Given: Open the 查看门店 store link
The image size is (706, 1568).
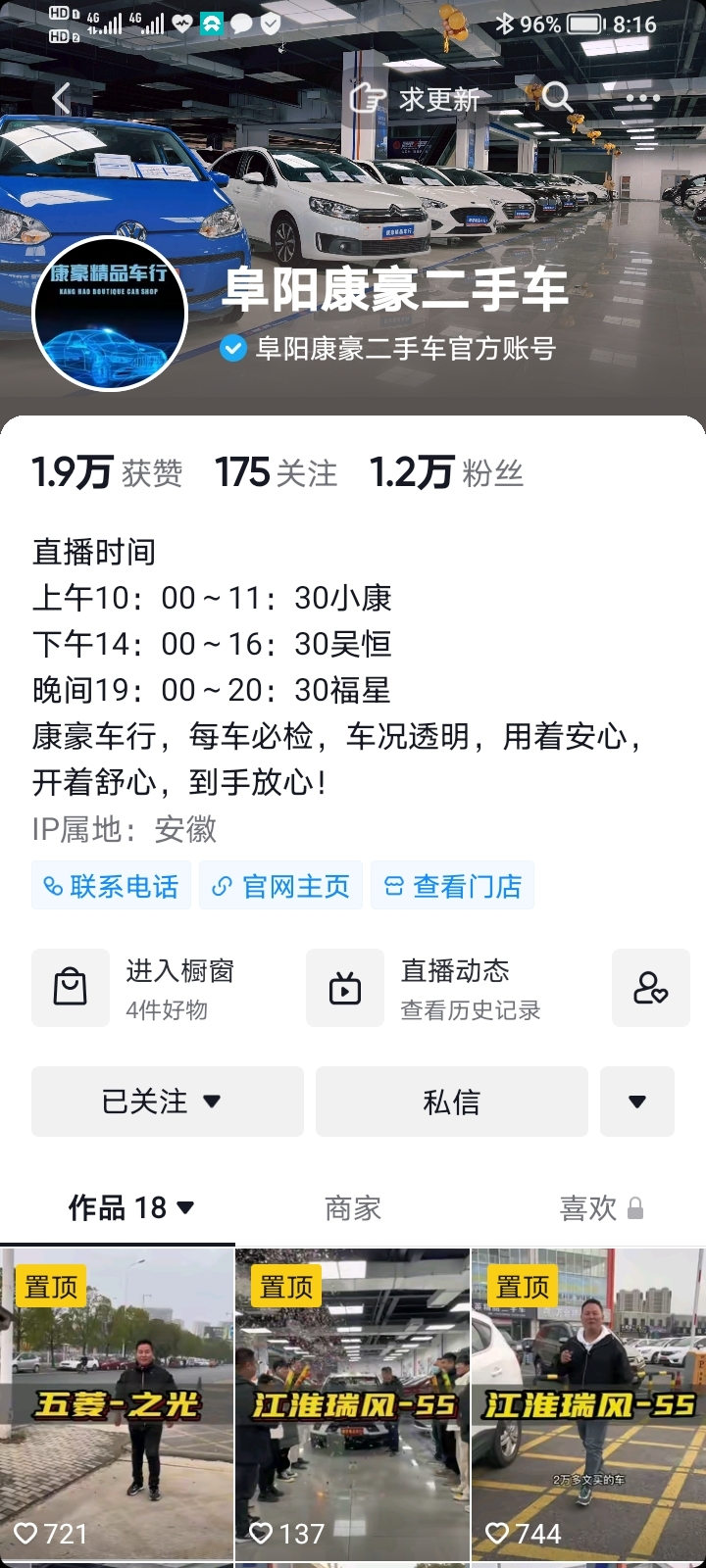Looking at the screenshot, I should click(453, 886).
